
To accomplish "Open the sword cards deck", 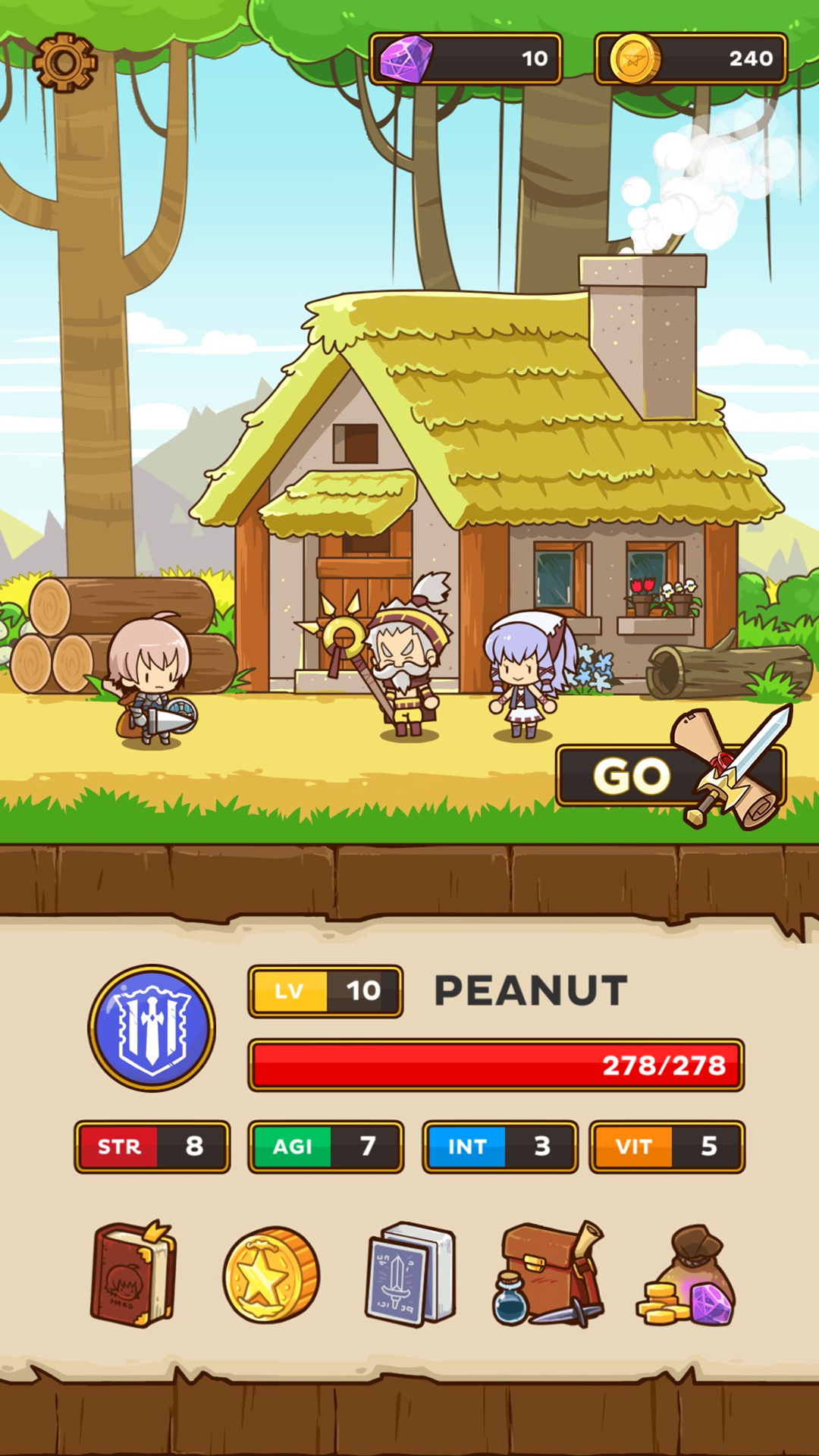I will [x=410, y=1274].
